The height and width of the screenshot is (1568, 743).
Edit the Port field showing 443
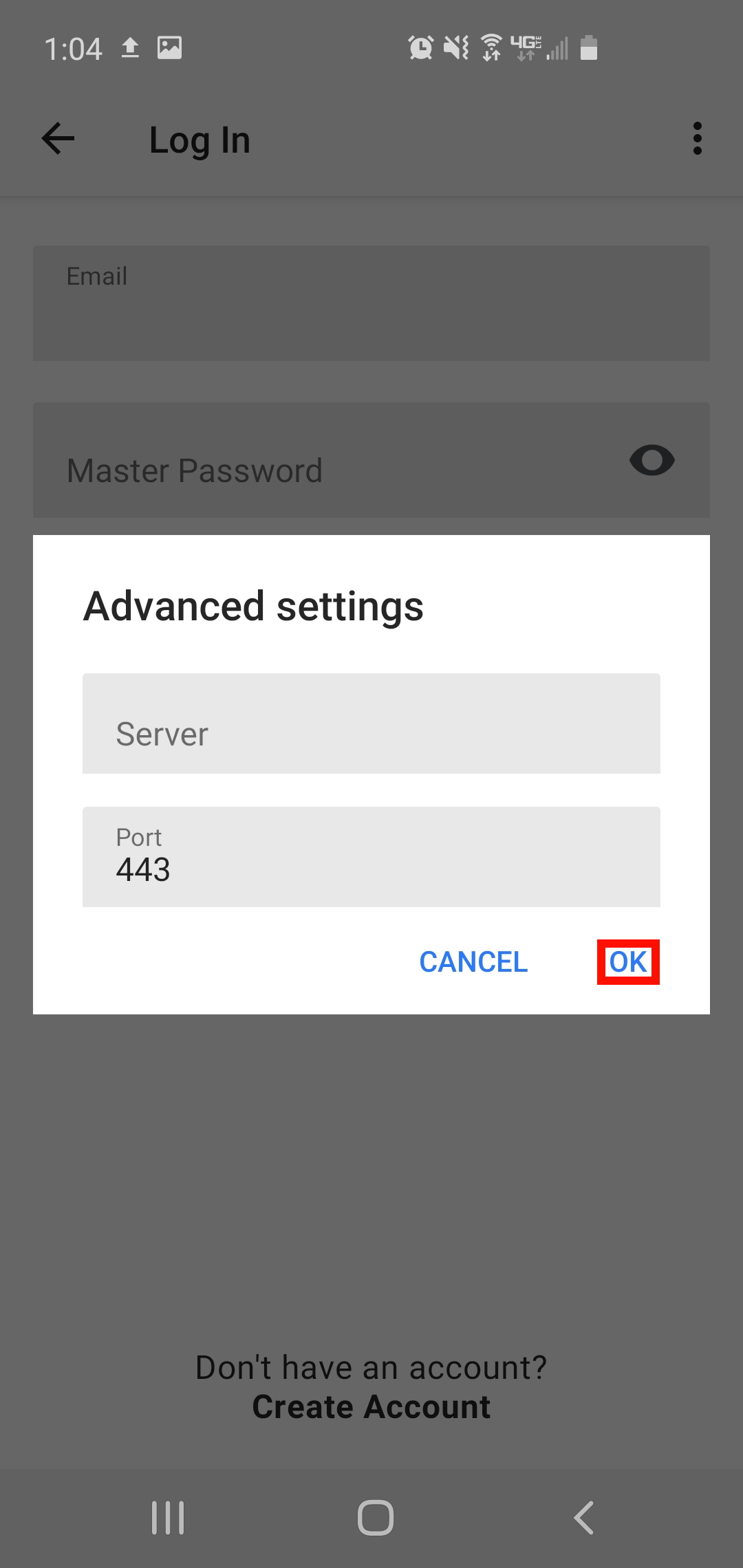pos(371,857)
